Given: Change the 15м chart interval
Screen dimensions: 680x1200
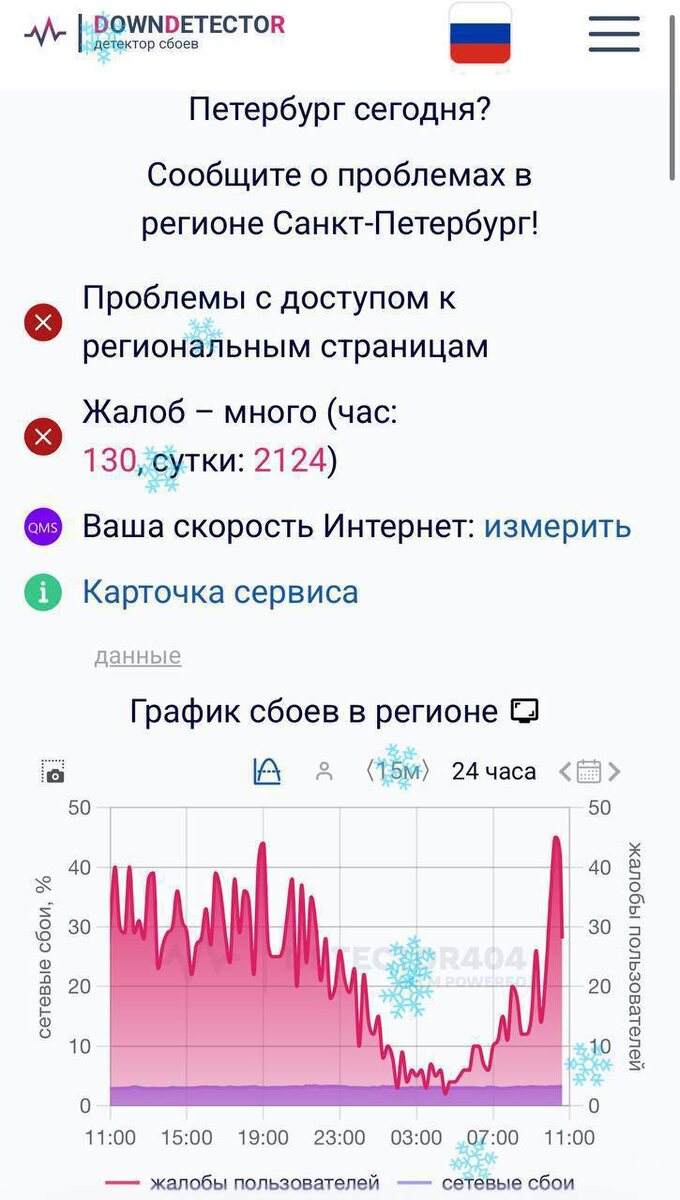Looking at the screenshot, I should pyautogui.click(x=397, y=771).
